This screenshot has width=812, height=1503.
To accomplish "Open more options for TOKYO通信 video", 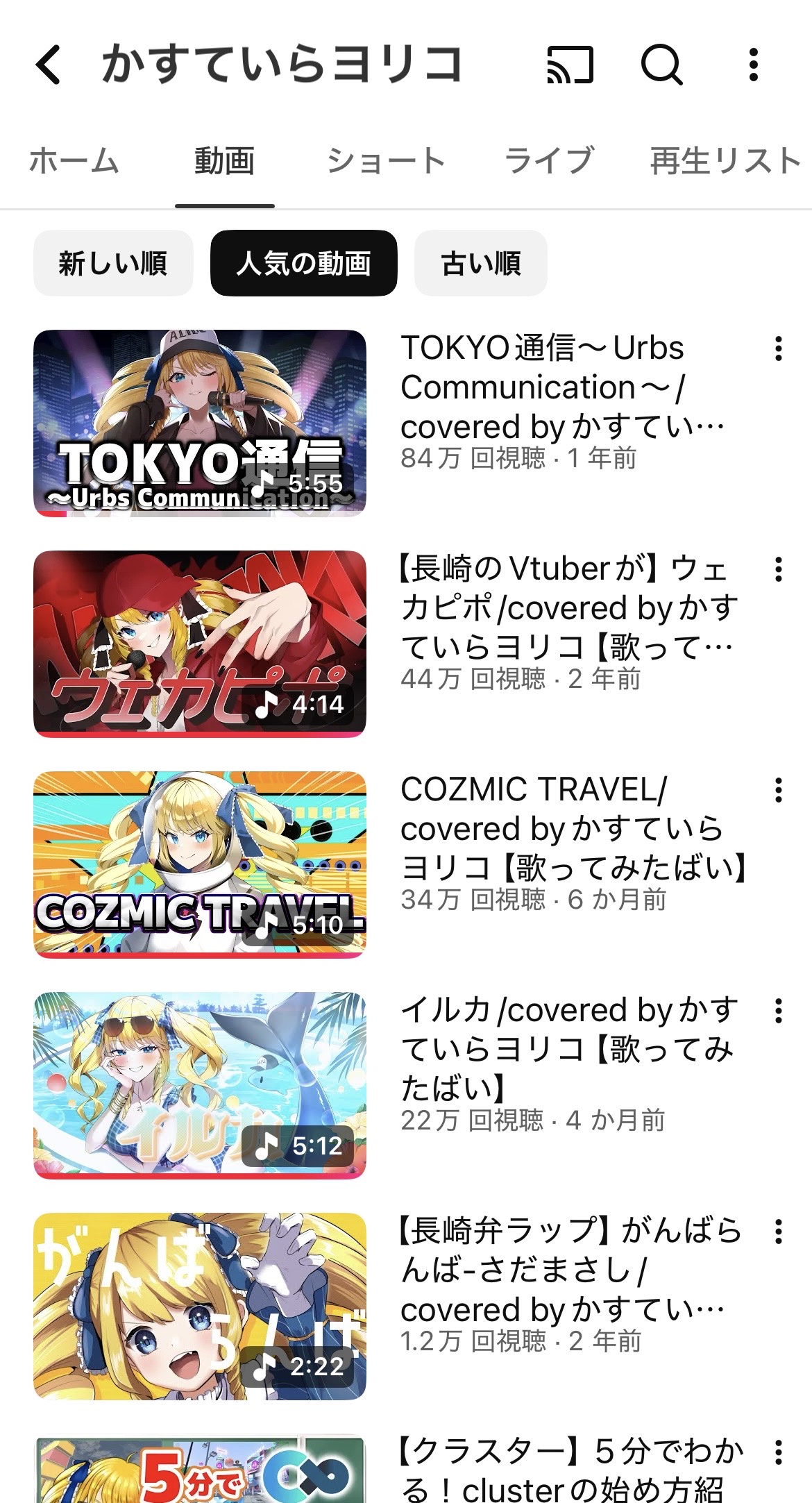I will (x=779, y=349).
